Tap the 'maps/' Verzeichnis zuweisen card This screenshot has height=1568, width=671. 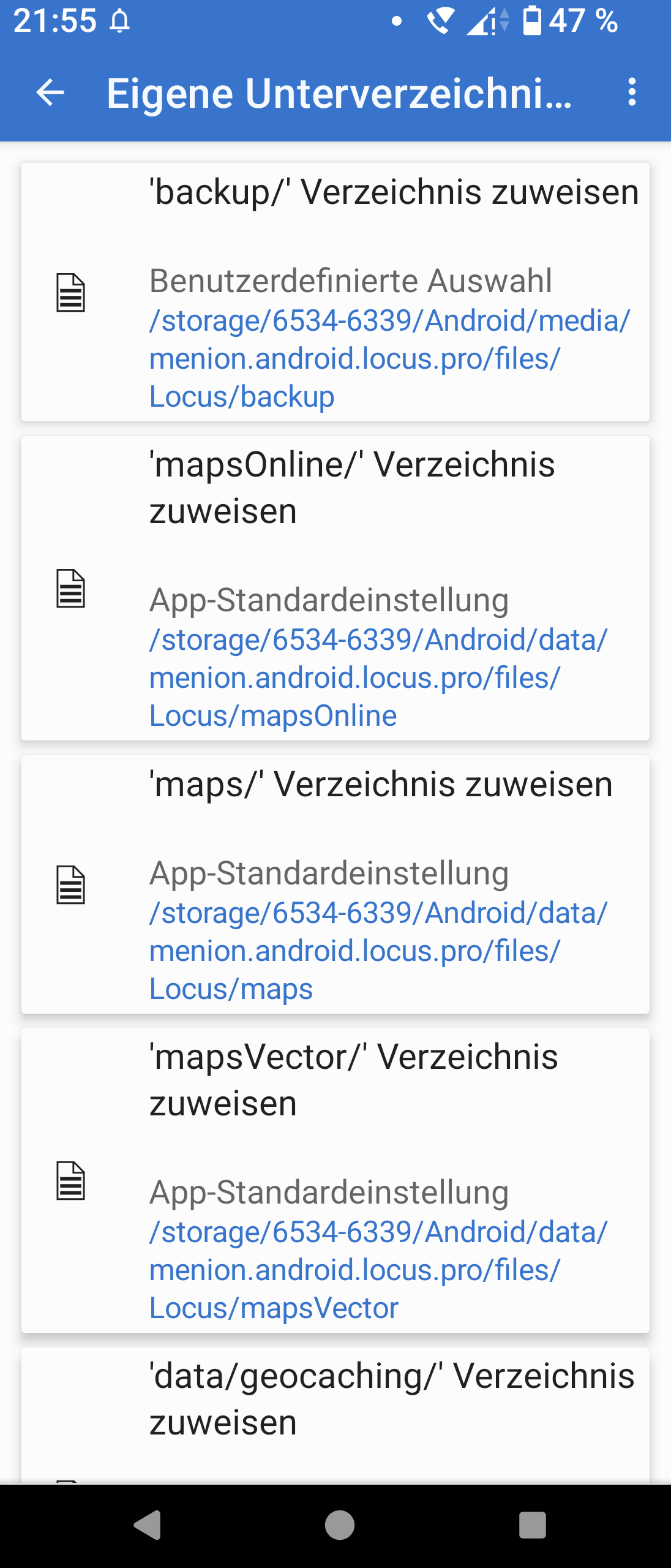(335, 884)
